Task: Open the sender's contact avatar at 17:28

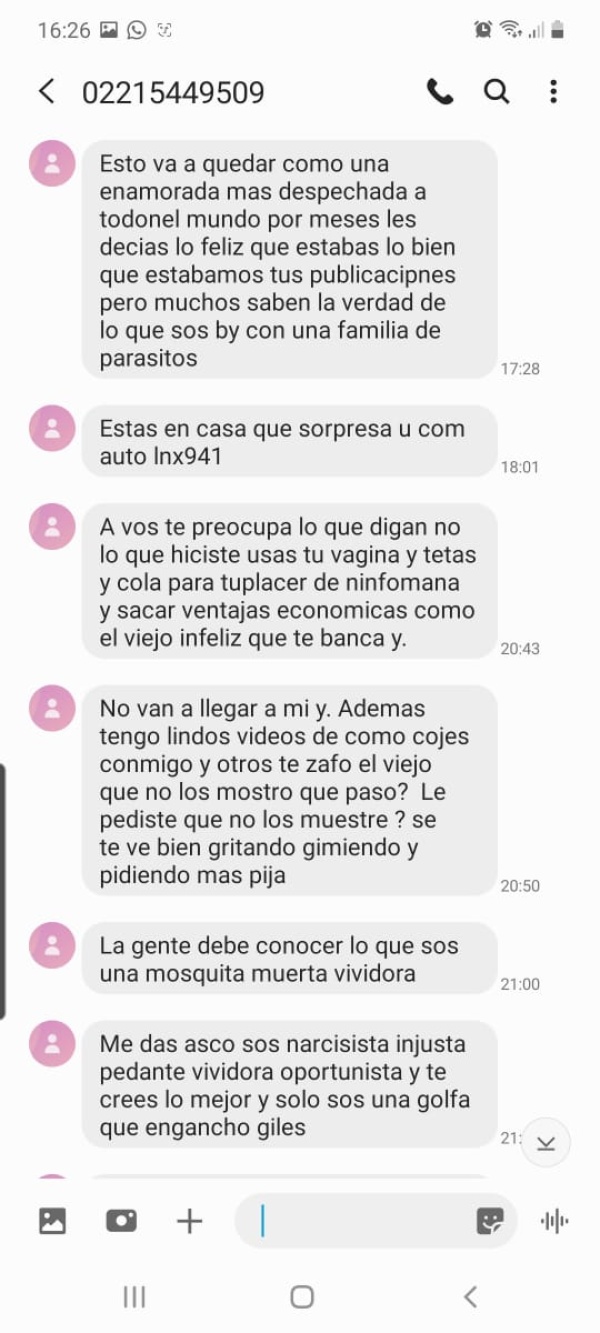Action: point(52,164)
